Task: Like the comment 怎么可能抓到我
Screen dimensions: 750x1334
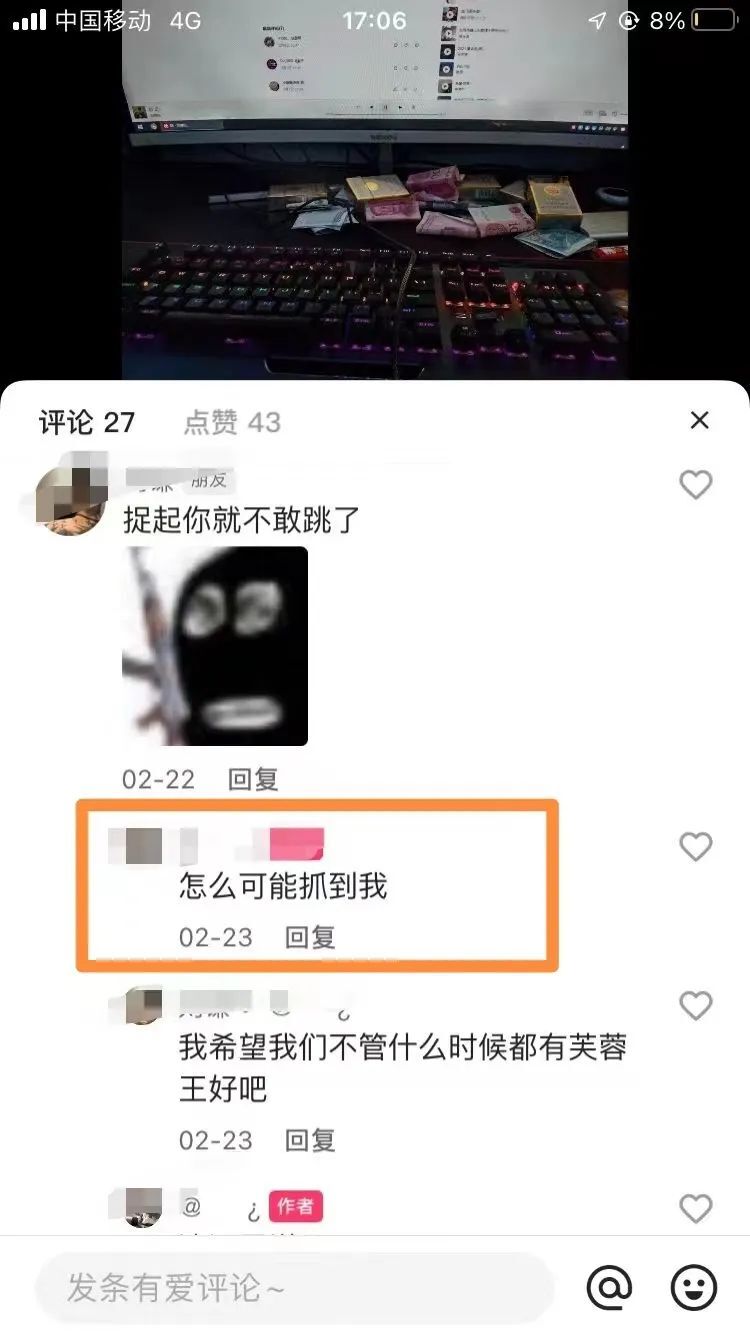Action: point(695,847)
